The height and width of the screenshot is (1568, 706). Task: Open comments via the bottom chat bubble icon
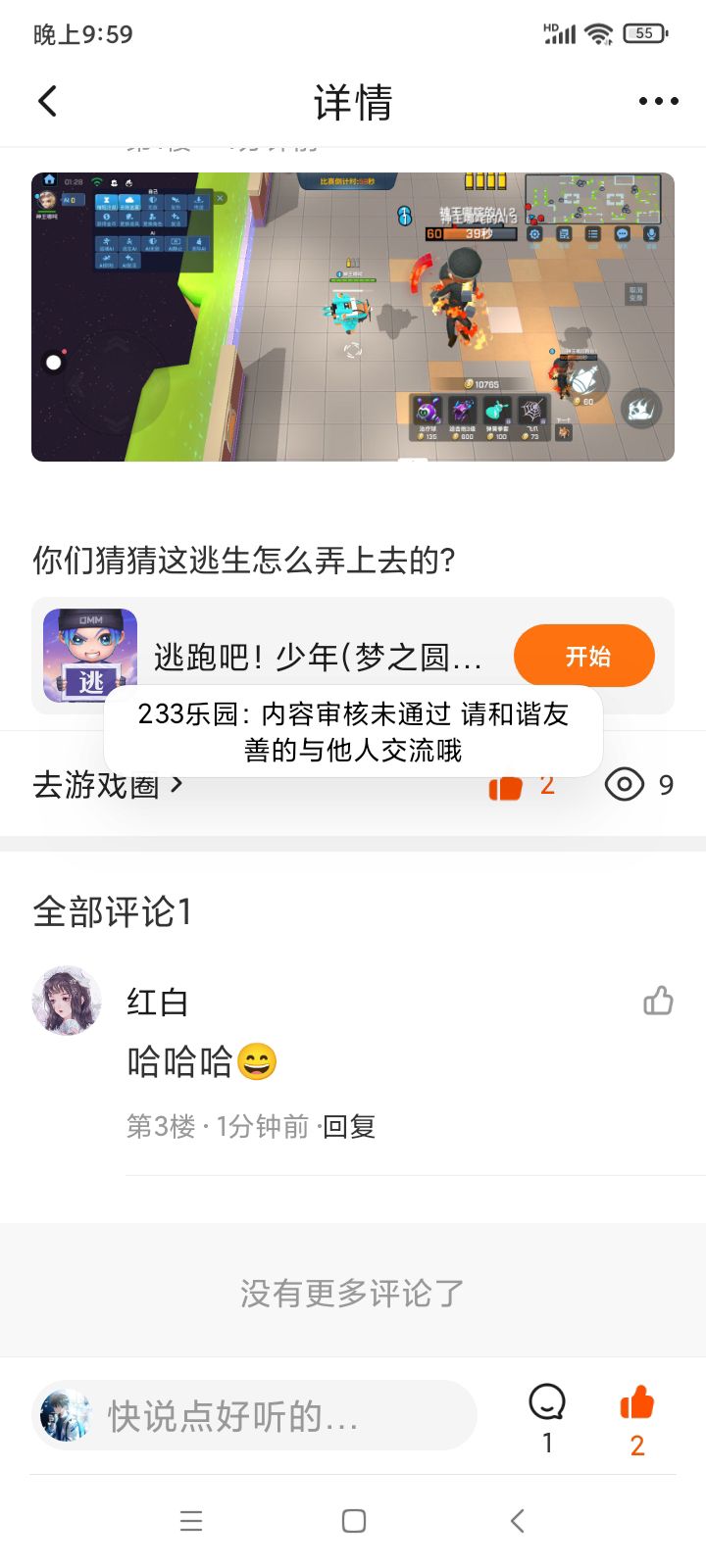pos(546,1404)
